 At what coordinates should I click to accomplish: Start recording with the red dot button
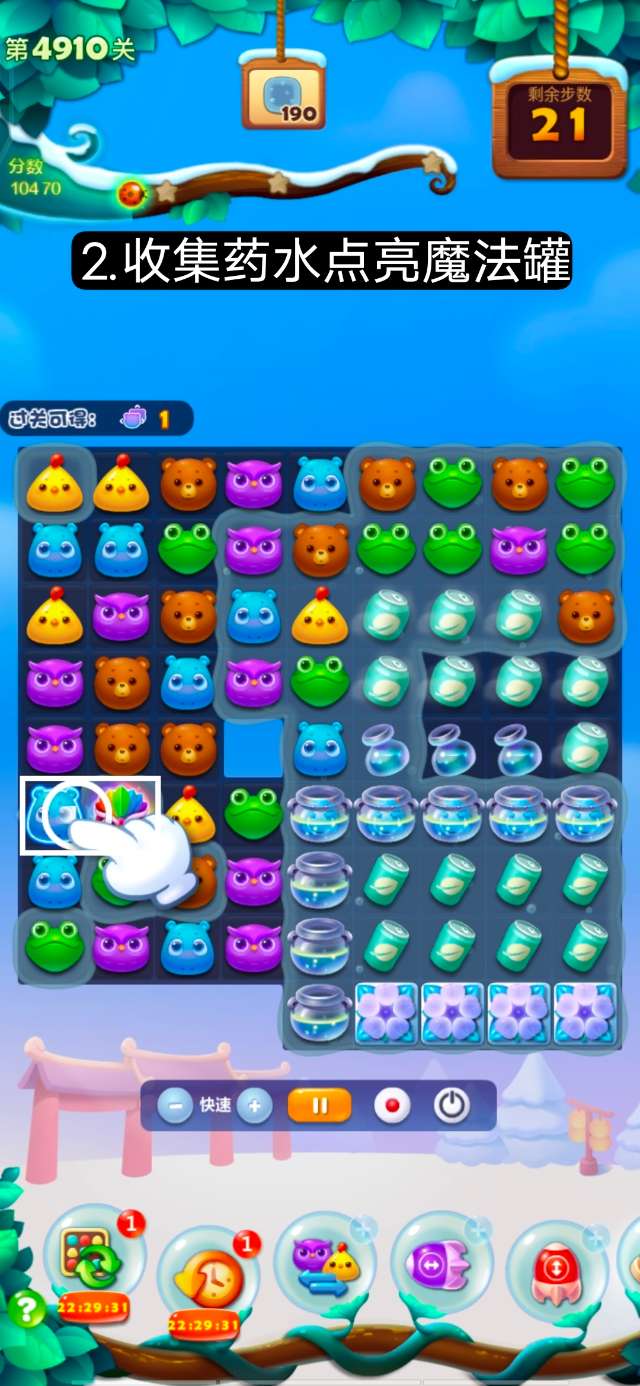click(392, 1106)
